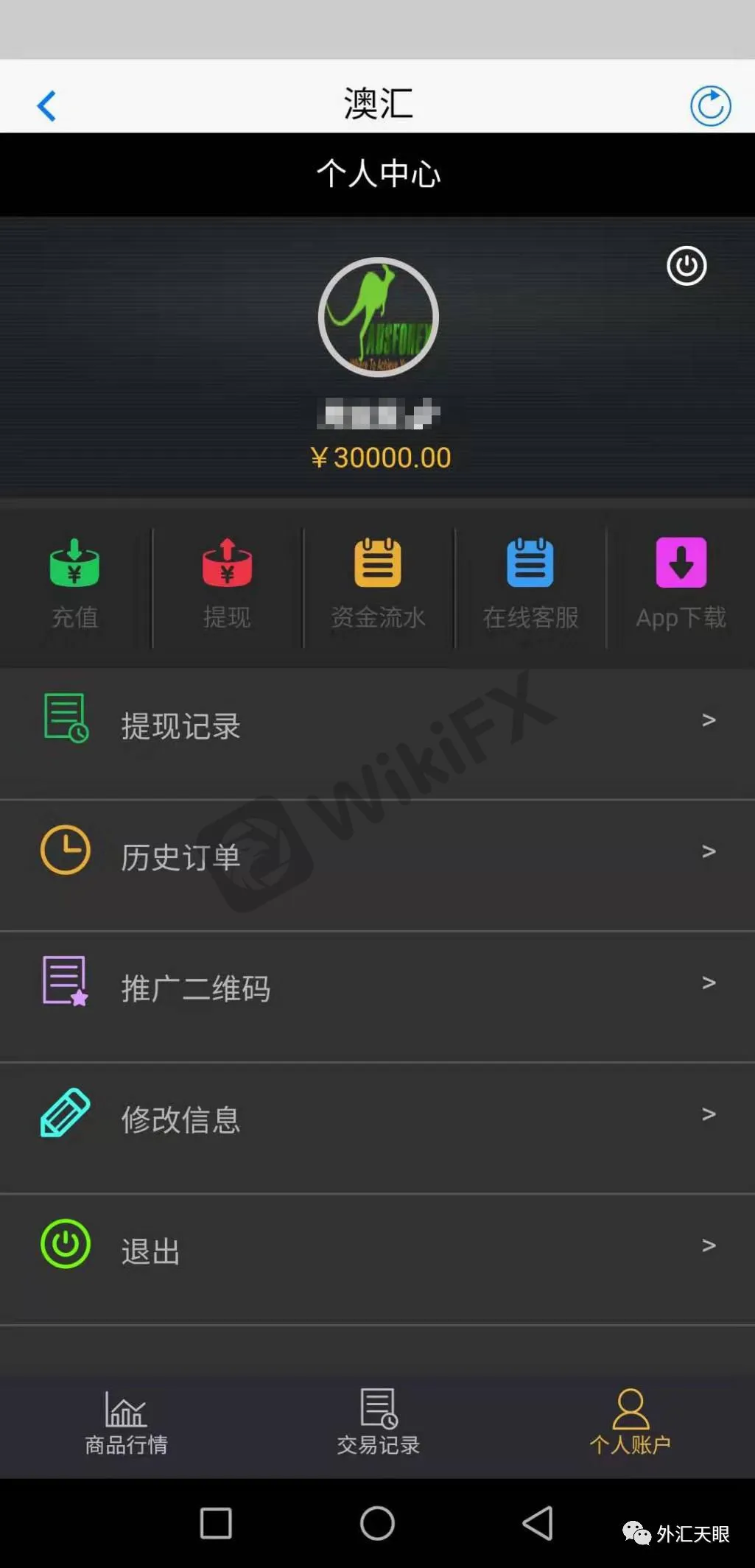Viewport: 755px width, 1568px height.
Task: Open App下载 download option
Action: click(x=681, y=583)
